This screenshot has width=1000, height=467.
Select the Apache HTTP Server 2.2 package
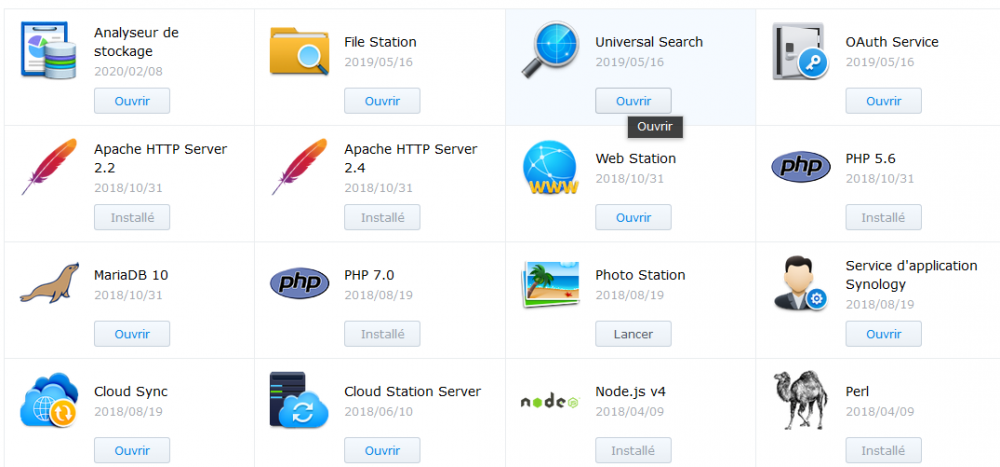coord(160,158)
